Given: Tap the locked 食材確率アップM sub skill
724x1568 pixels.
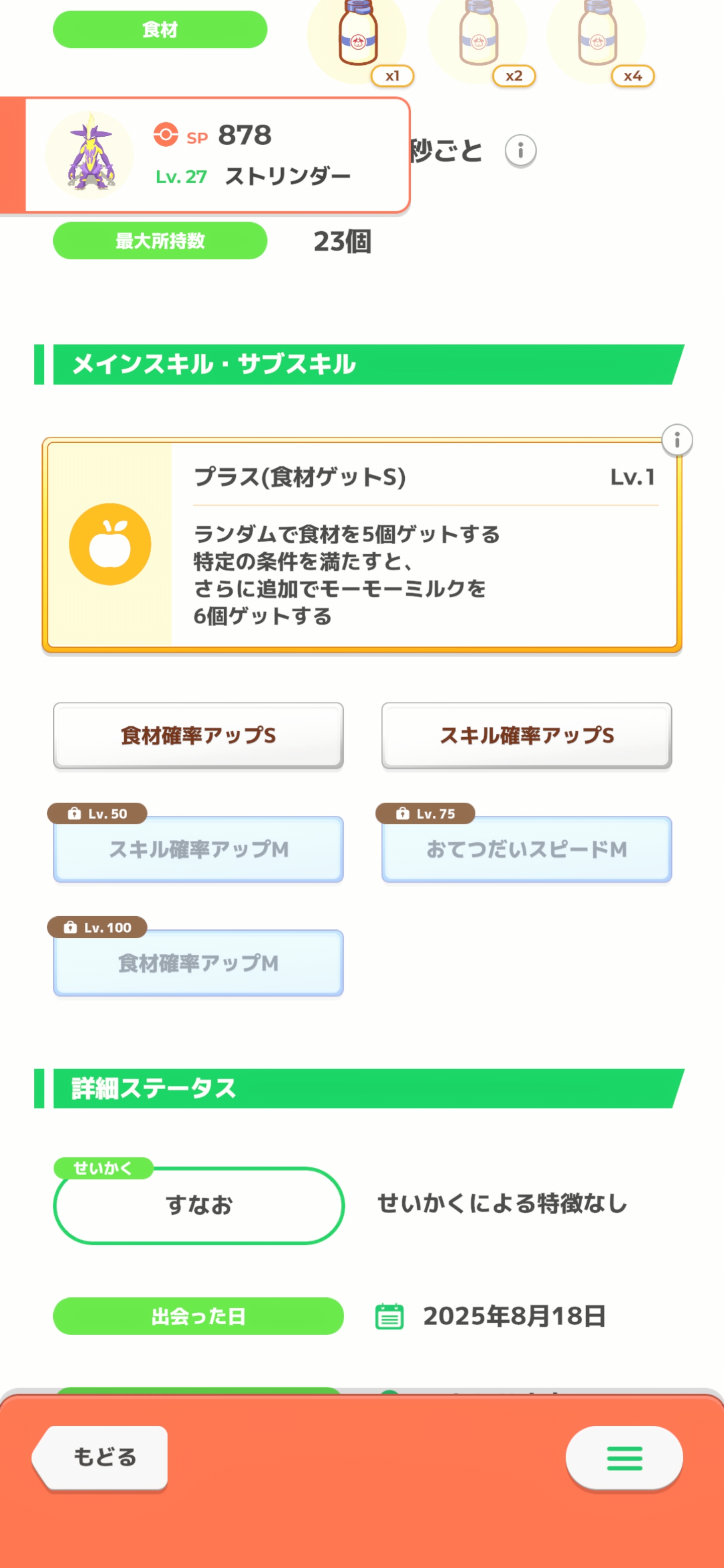Looking at the screenshot, I should pos(199,963).
